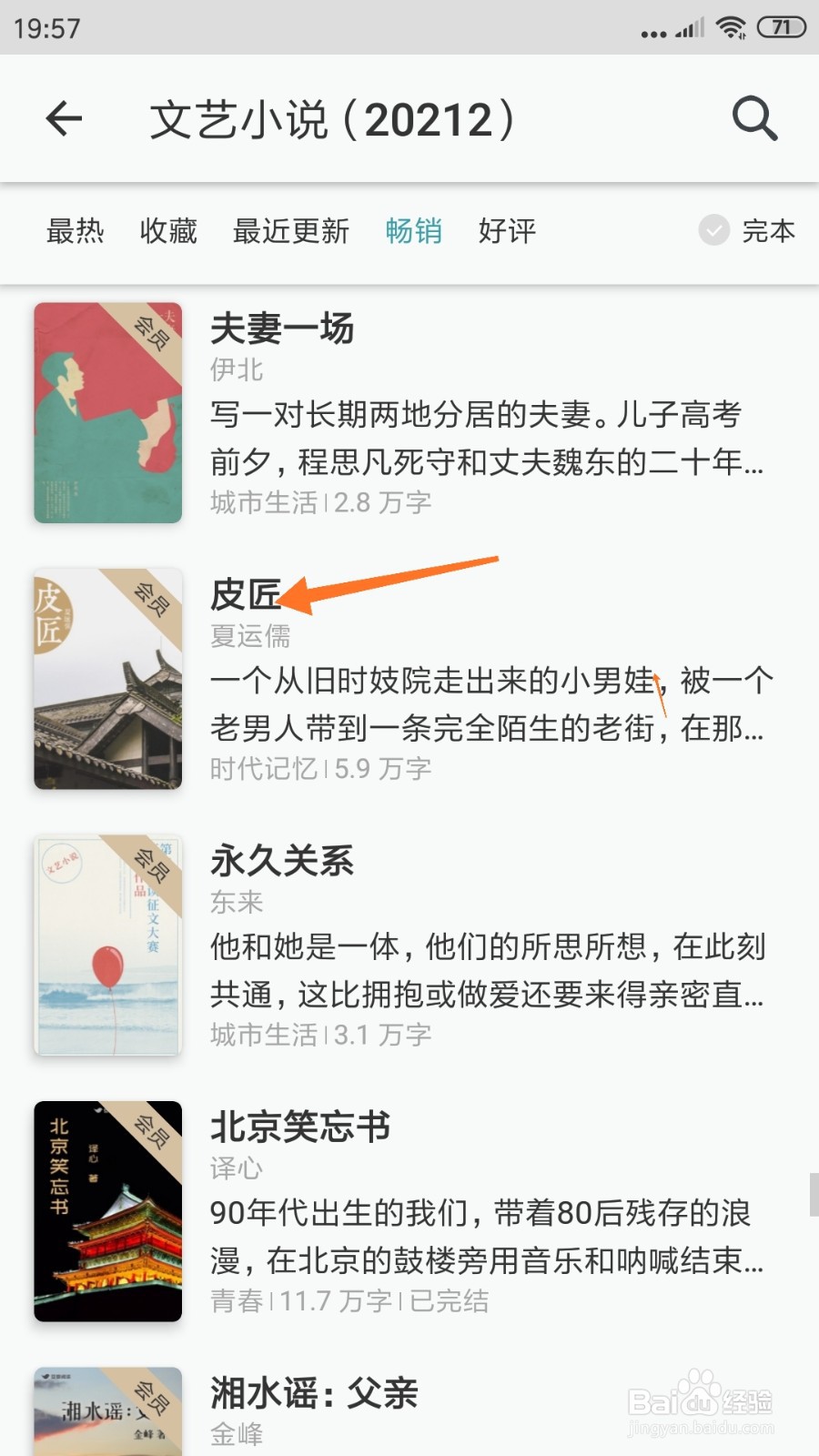Click the 夫妻一场 cover thumbnail

click(x=106, y=413)
